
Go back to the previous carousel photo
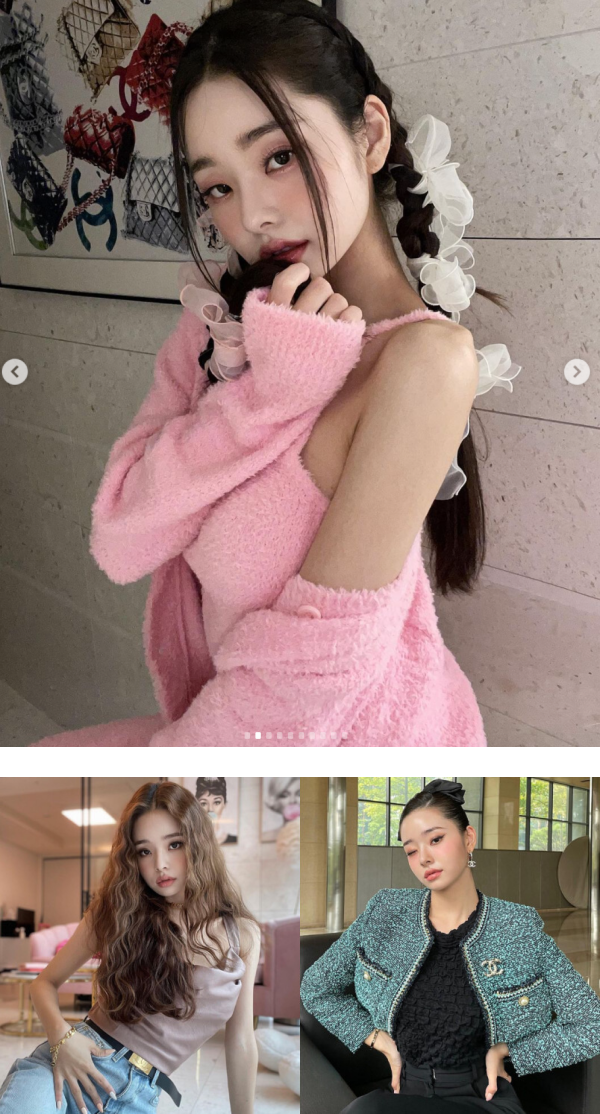pos(14,372)
